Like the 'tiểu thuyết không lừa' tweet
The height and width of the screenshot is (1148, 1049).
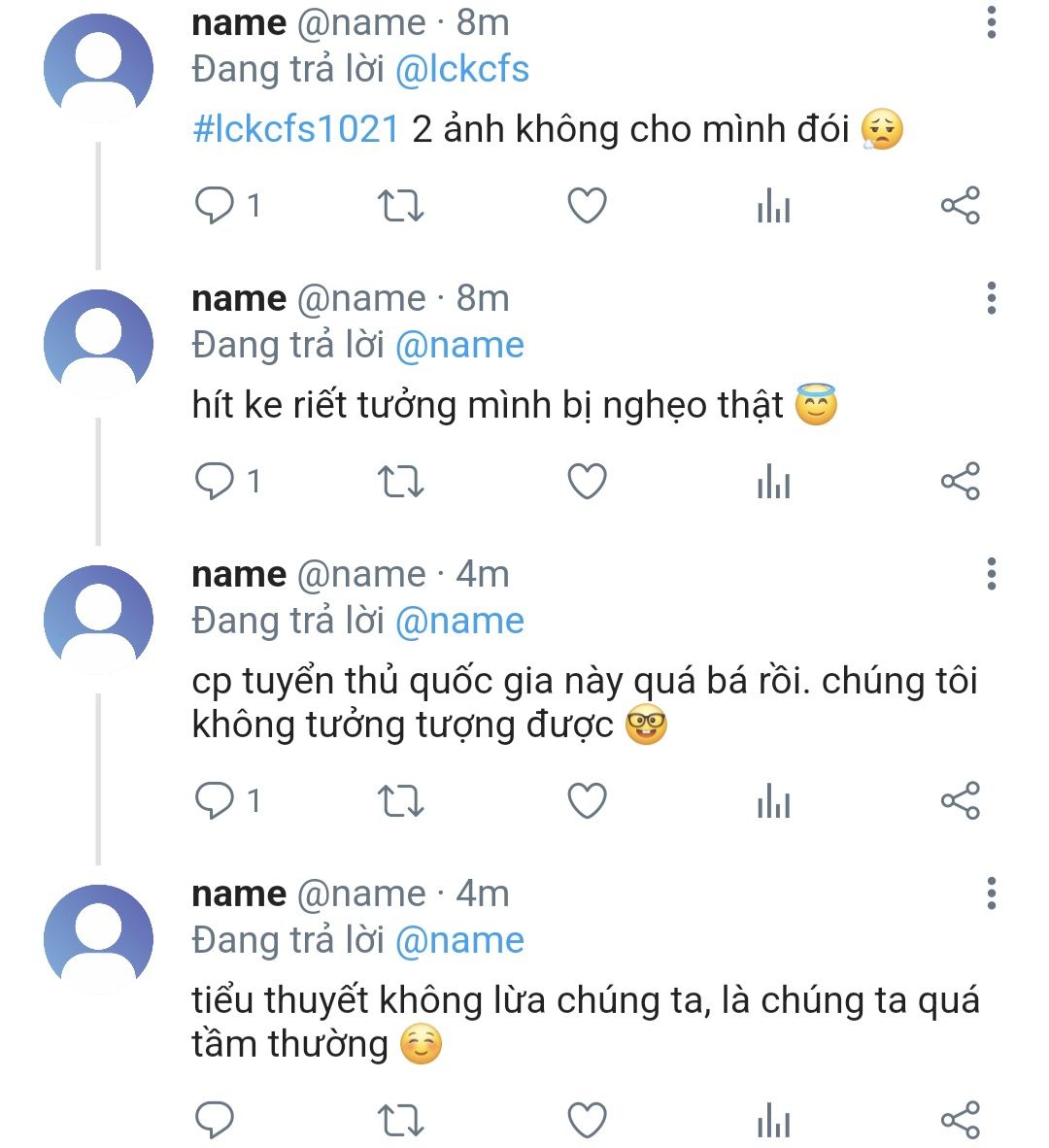click(x=587, y=1120)
